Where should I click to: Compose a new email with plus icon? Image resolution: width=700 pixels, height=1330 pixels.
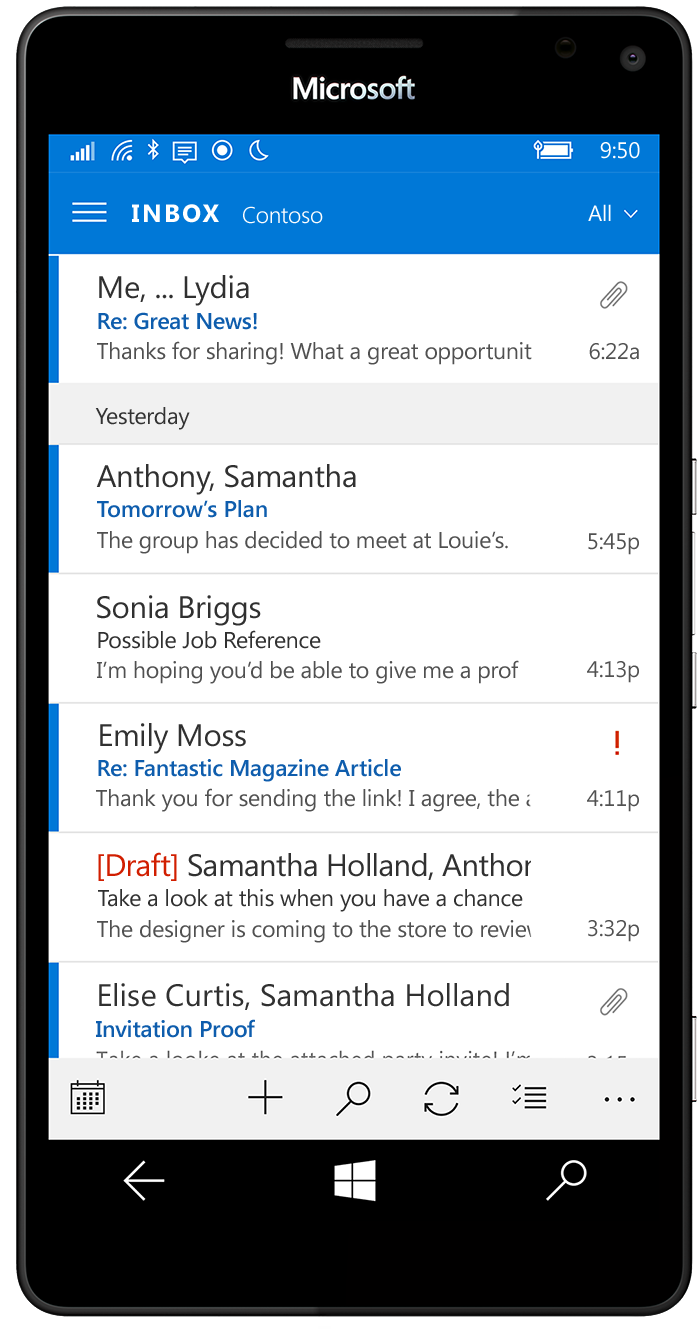point(265,1099)
